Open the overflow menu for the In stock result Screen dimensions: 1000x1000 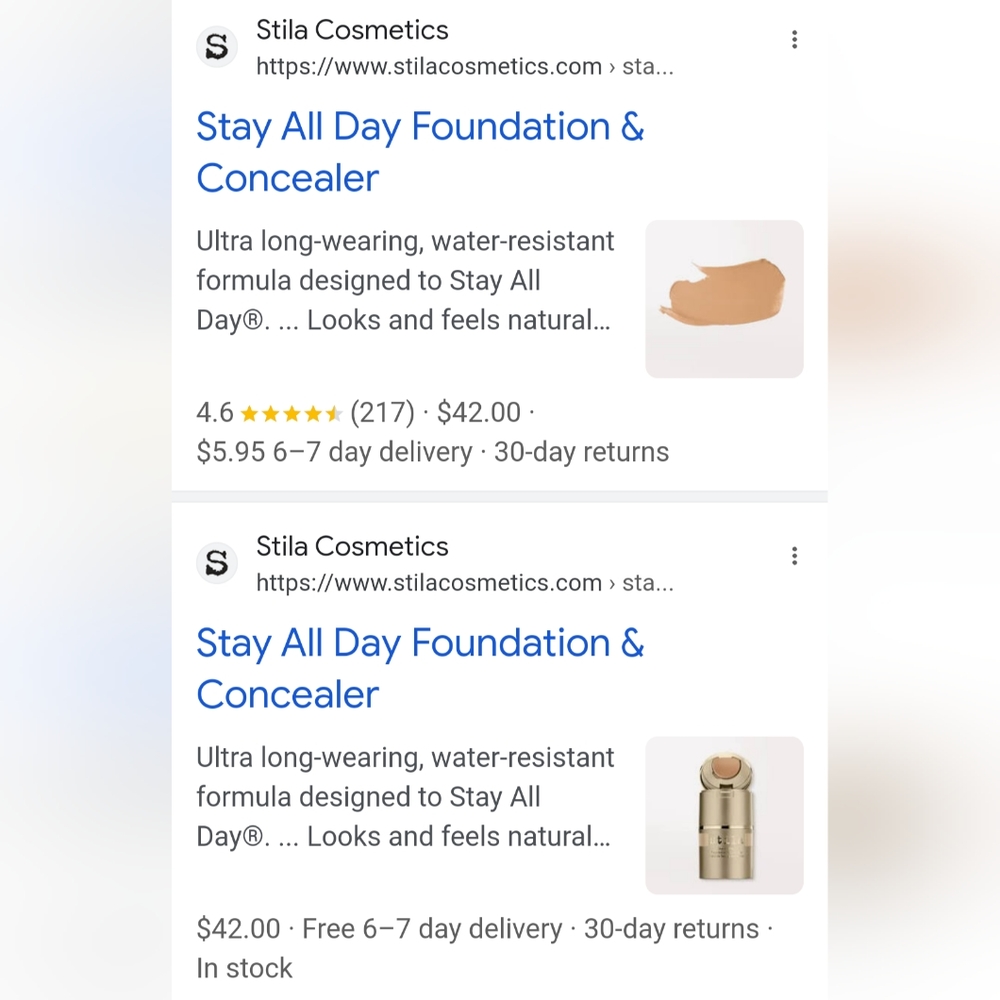[x=794, y=556]
